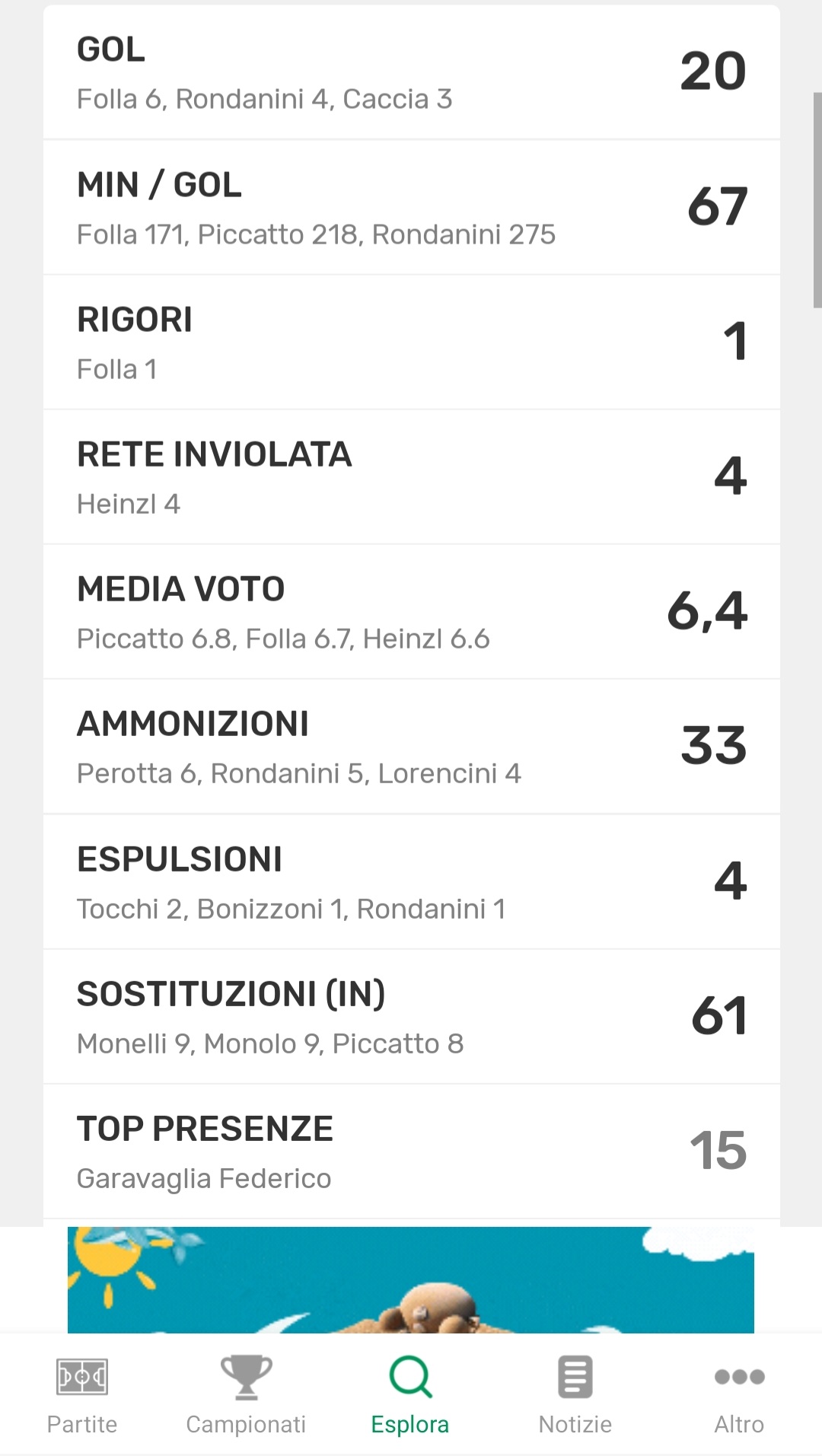View the AMMONIZIONI player list
Screen dimensions: 822x1456
[x=411, y=747]
